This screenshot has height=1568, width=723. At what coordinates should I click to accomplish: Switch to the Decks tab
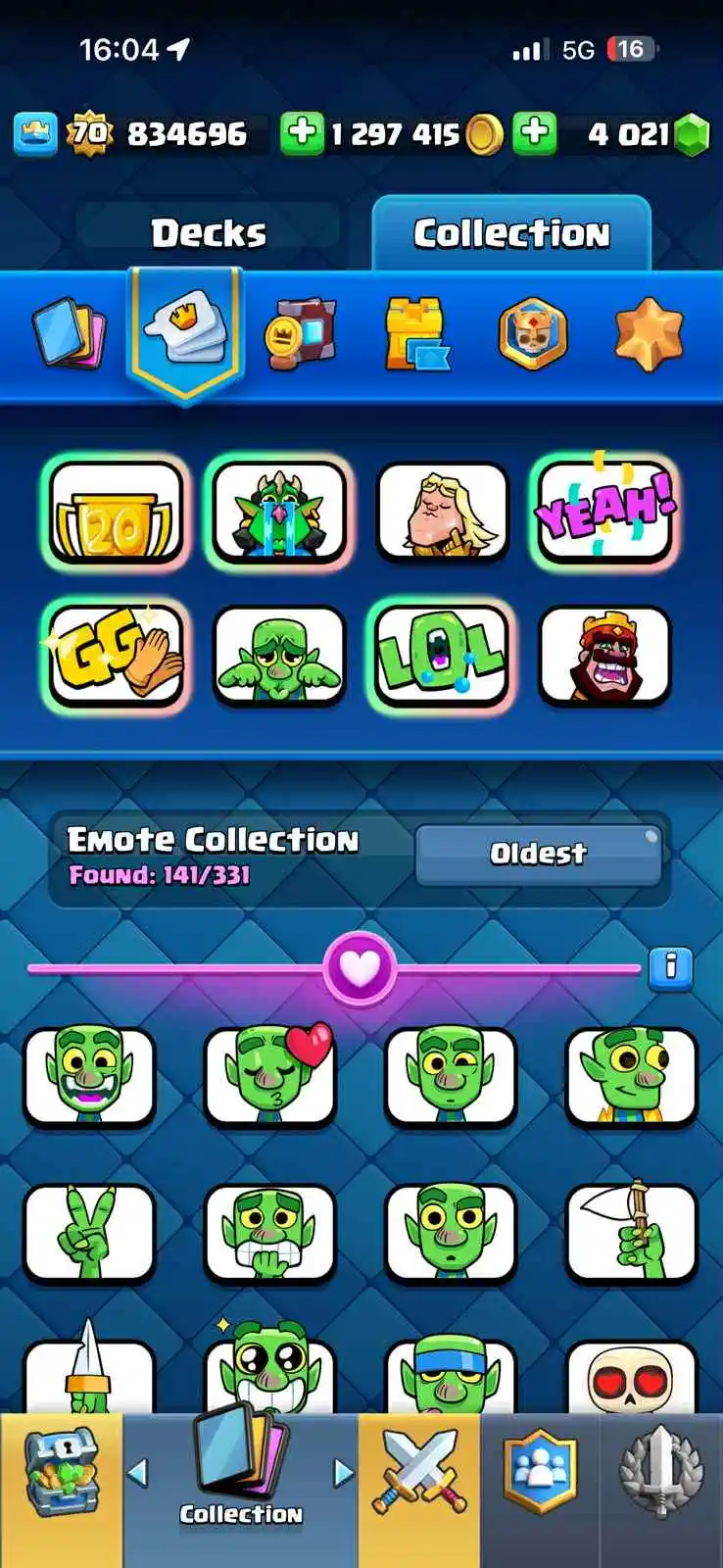208,233
